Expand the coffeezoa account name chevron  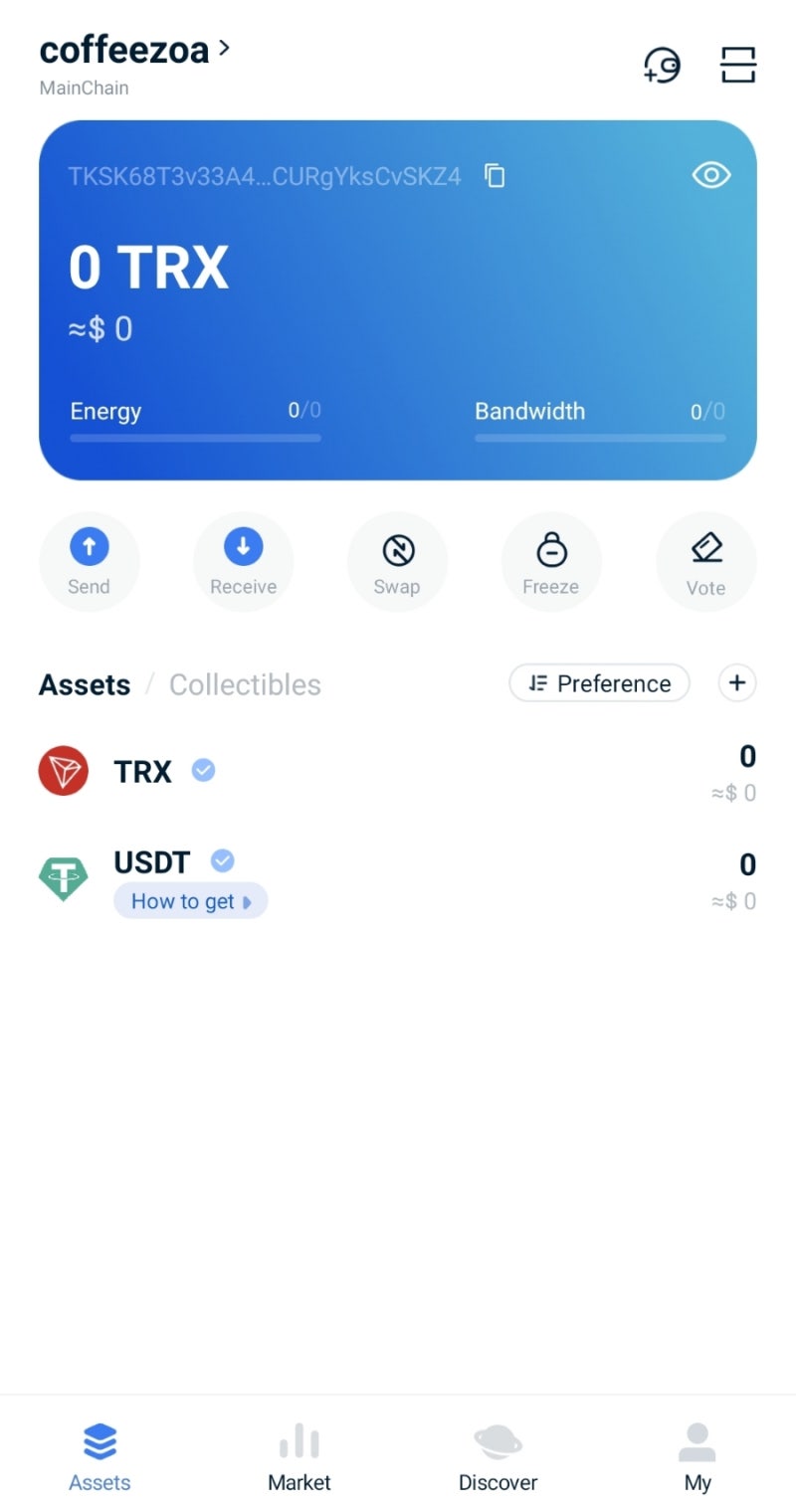(223, 47)
